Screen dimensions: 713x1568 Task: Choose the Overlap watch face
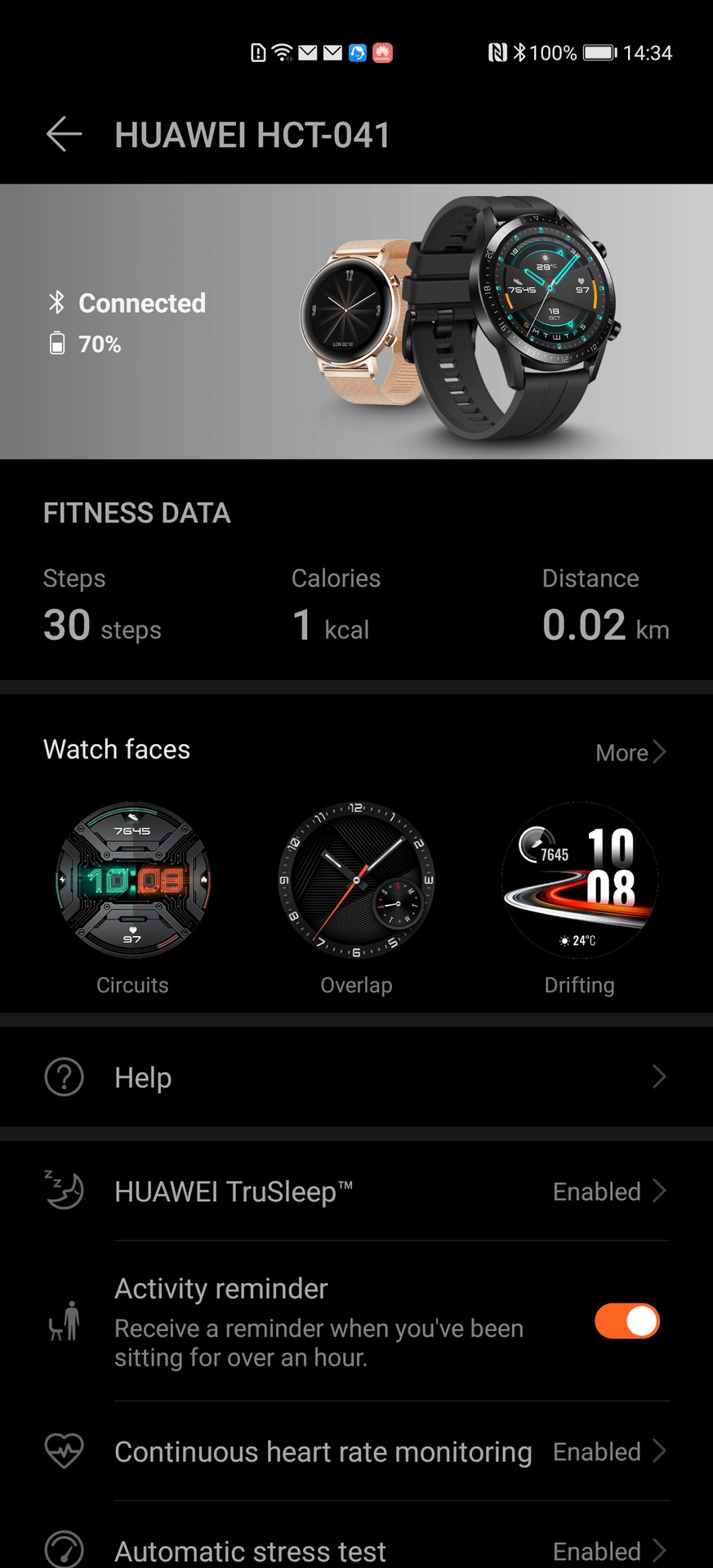[356, 880]
